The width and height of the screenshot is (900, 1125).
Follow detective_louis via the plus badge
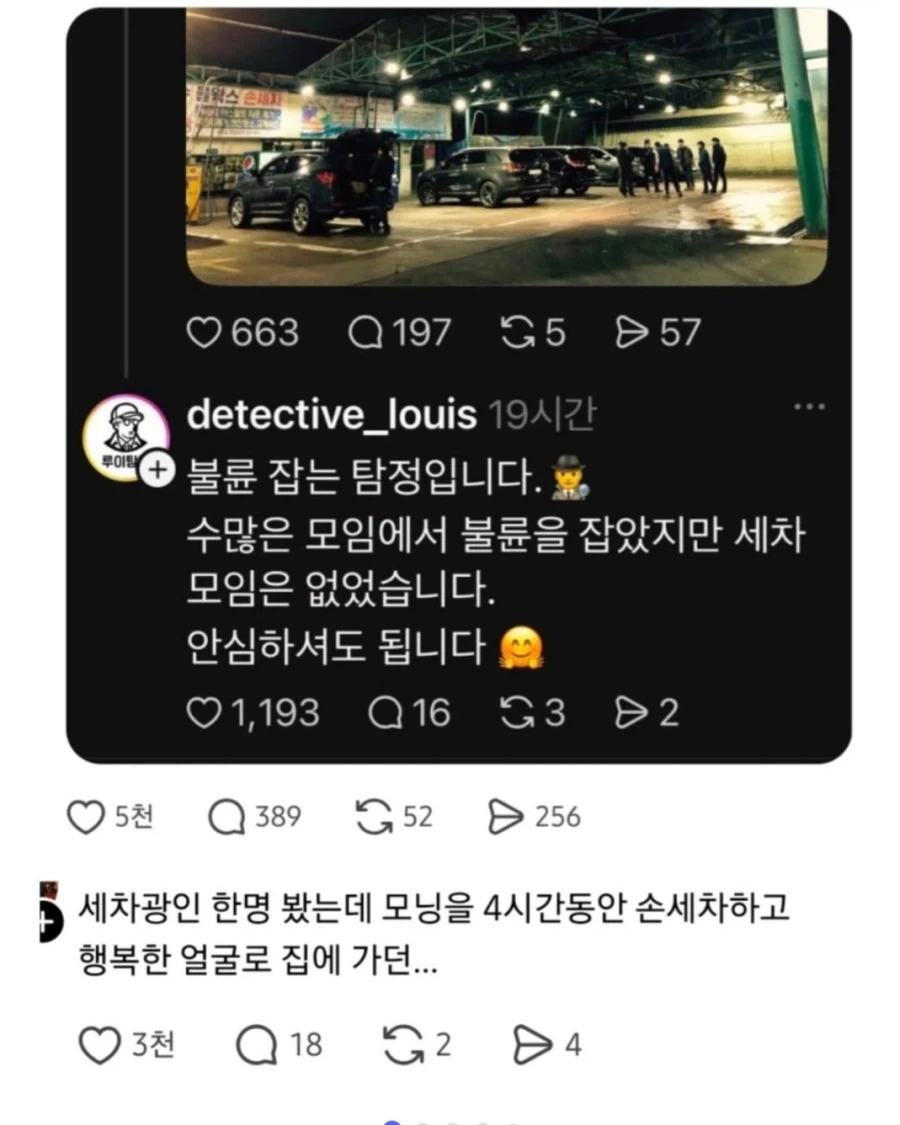(x=156, y=465)
